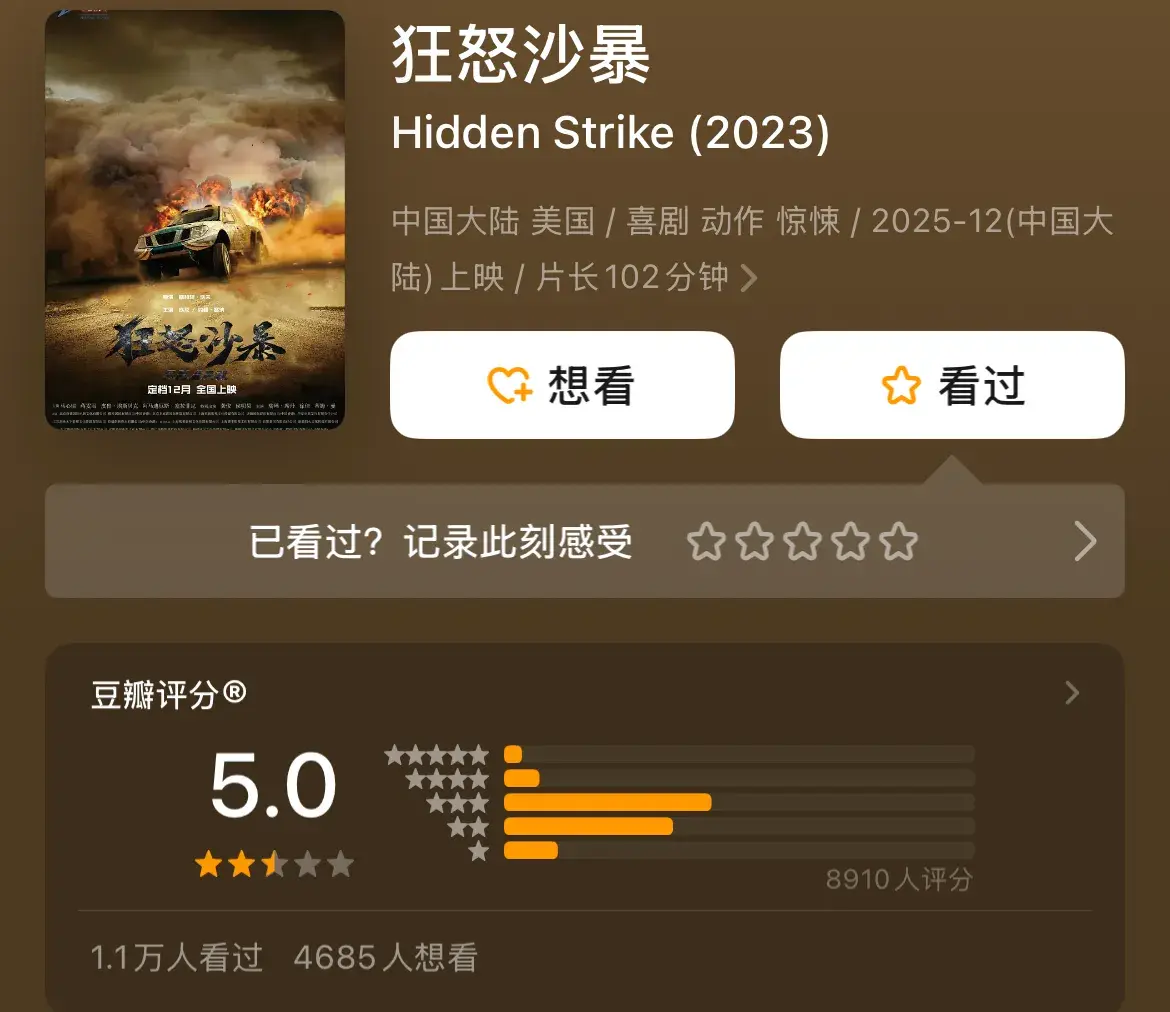Open the 豆瓣评分 rating details
Screen dimensions: 1170x1012
[1072, 693]
